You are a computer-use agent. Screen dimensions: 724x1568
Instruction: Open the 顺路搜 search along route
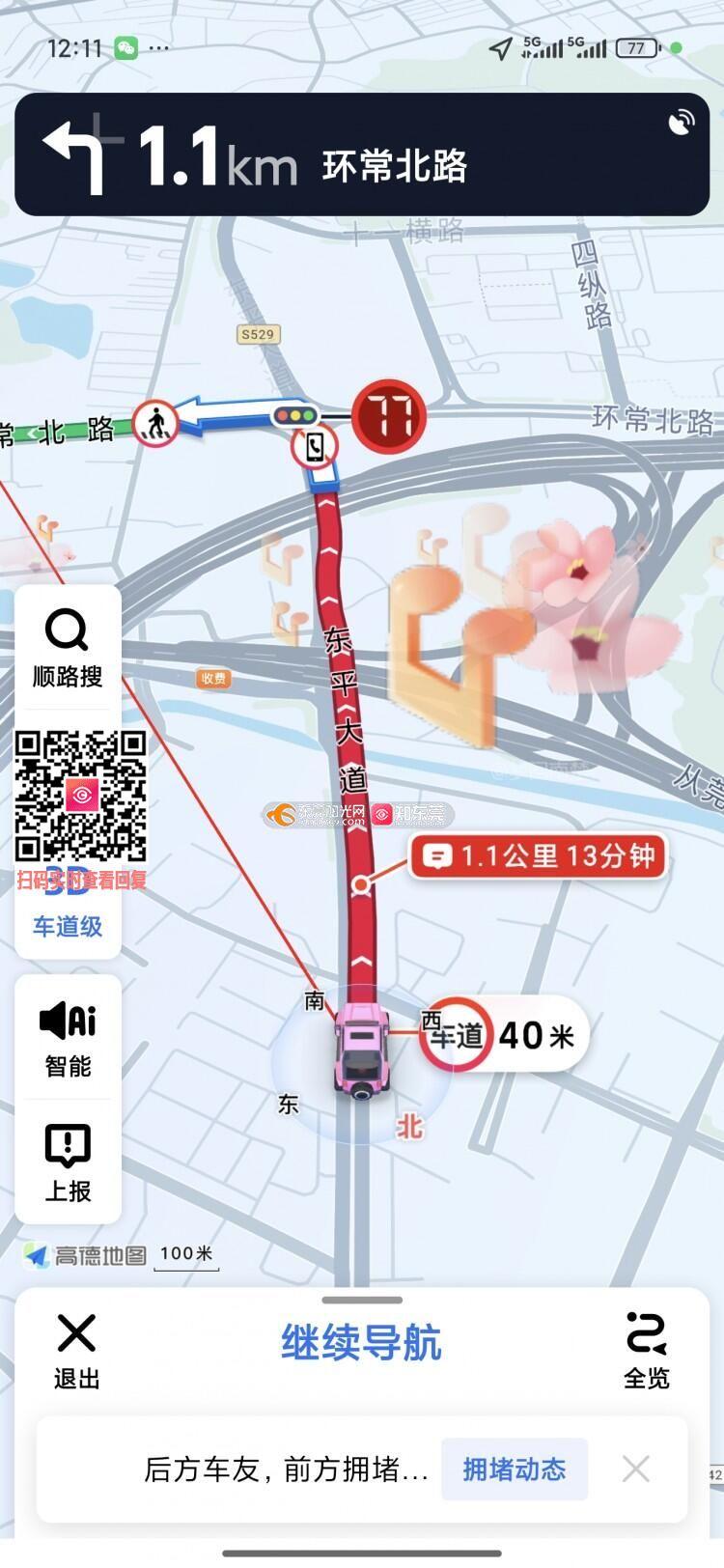click(68, 649)
